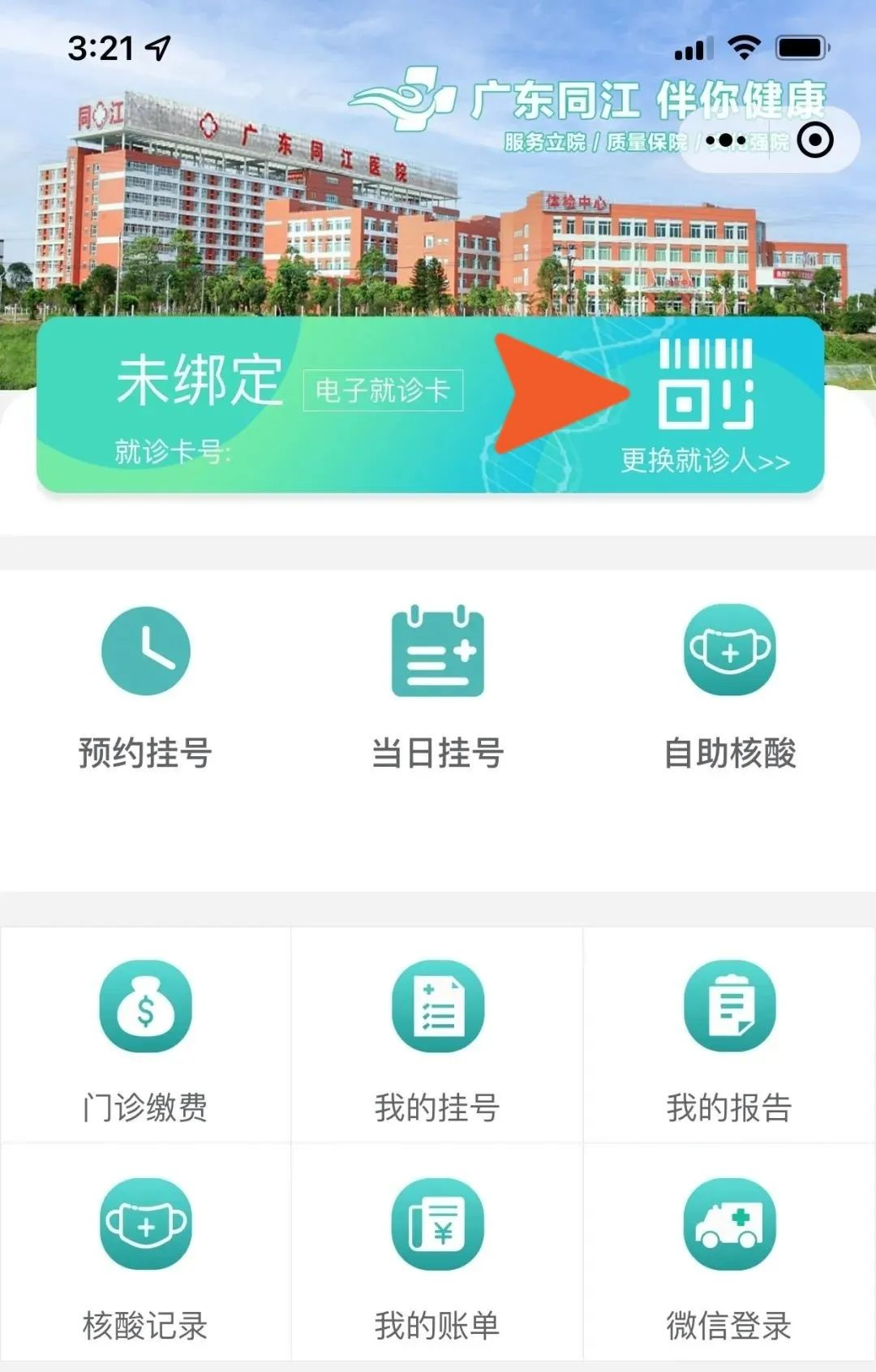Image resolution: width=876 pixels, height=1372 pixels.
Task: Open the mini program more-options menu
Action: click(x=725, y=140)
